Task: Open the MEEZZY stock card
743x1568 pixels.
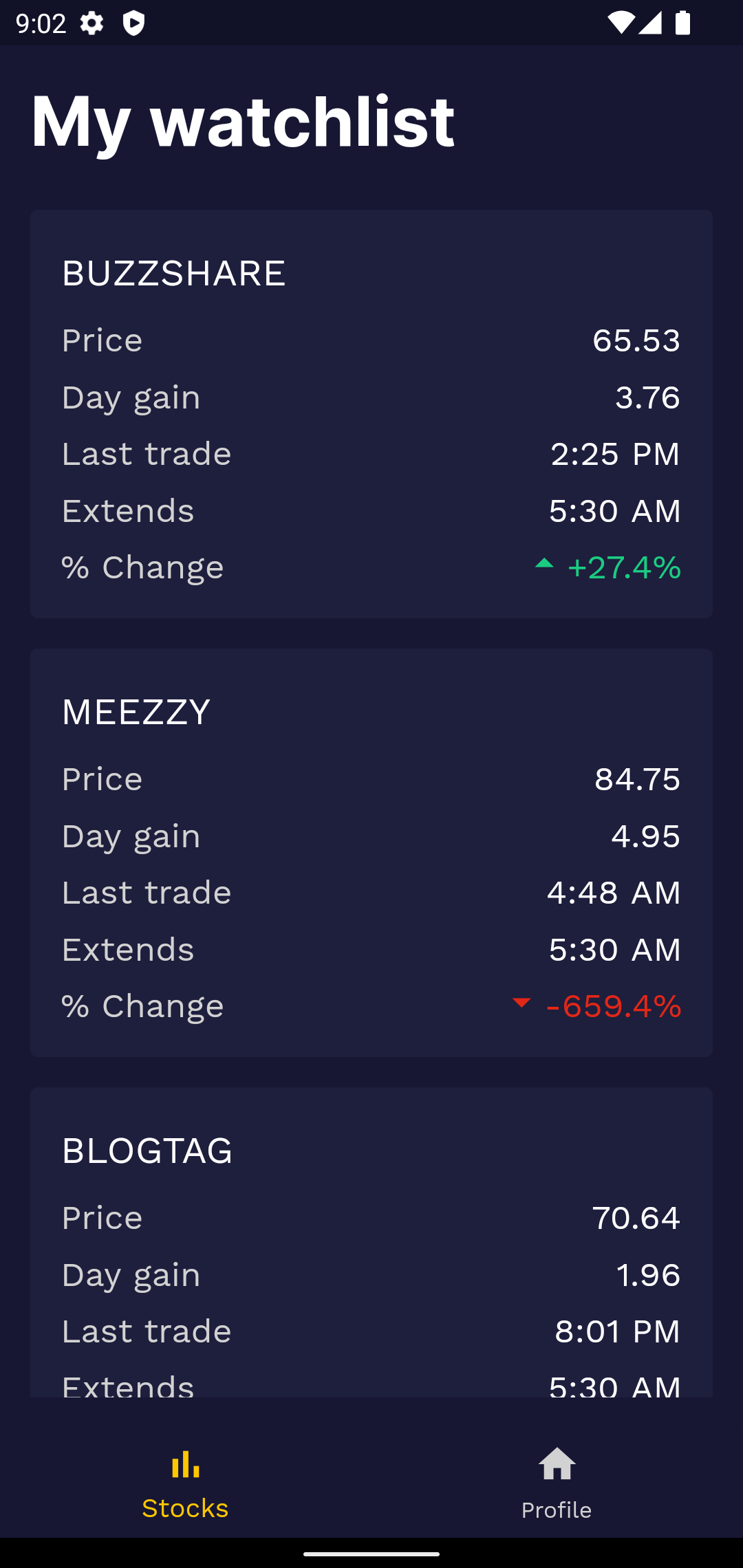Action: tap(371, 851)
